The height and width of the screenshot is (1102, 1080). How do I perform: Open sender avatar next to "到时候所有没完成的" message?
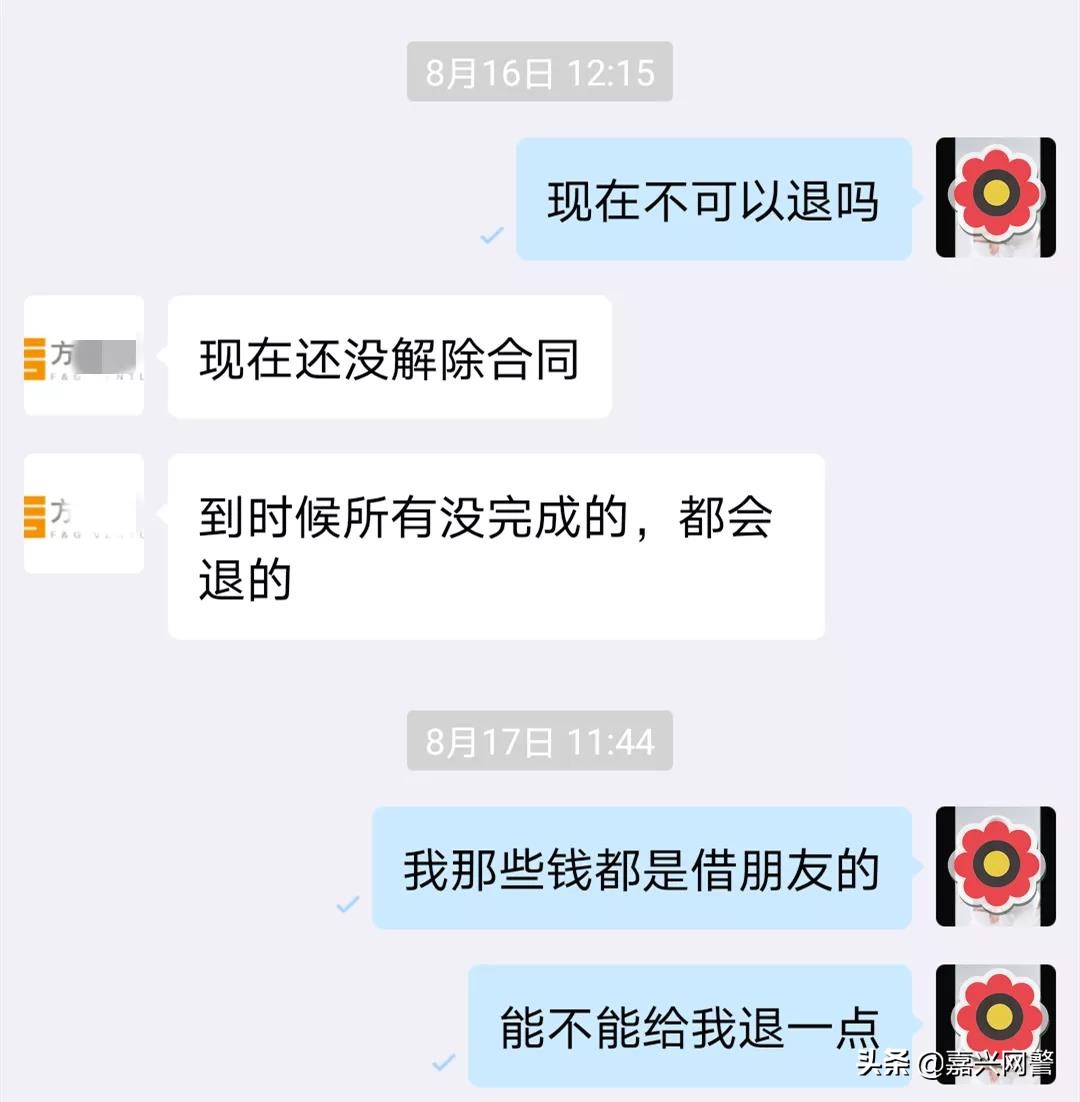tap(83, 513)
